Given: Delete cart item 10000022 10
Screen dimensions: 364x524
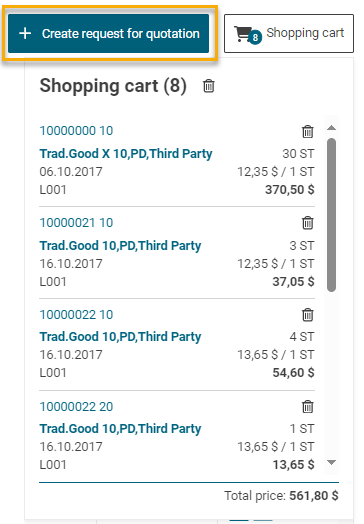Looking at the screenshot, I should point(308,315).
